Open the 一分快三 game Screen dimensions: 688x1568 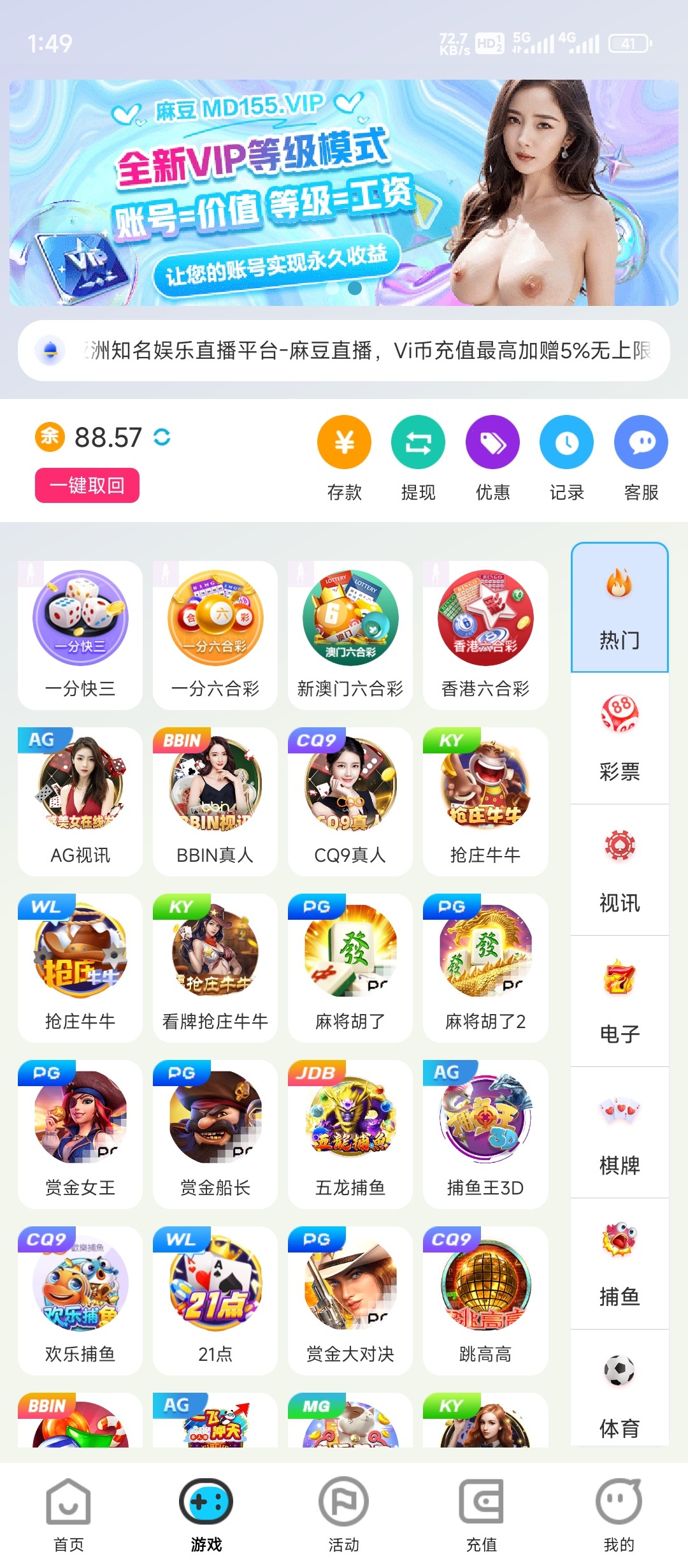80,635
